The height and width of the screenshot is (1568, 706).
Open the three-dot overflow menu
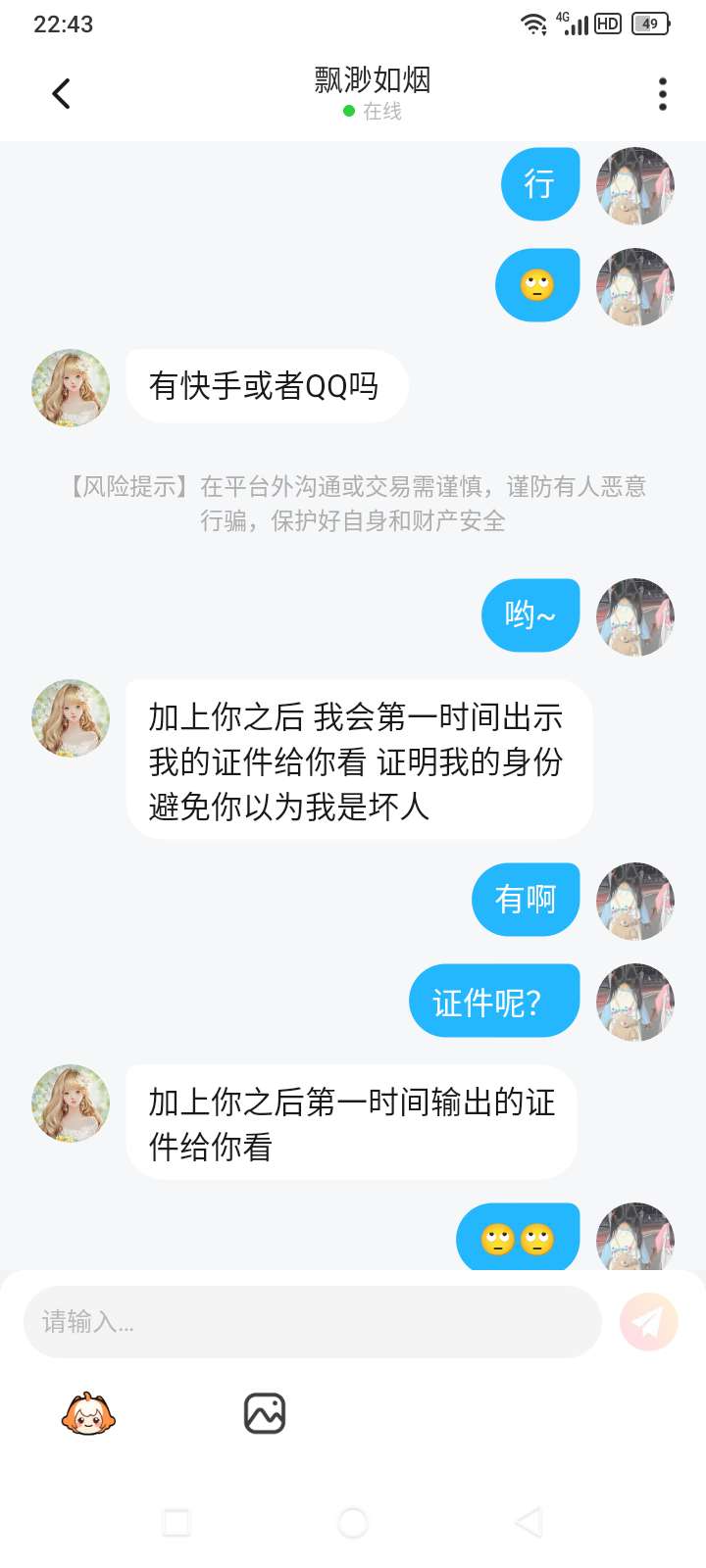coord(663,94)
